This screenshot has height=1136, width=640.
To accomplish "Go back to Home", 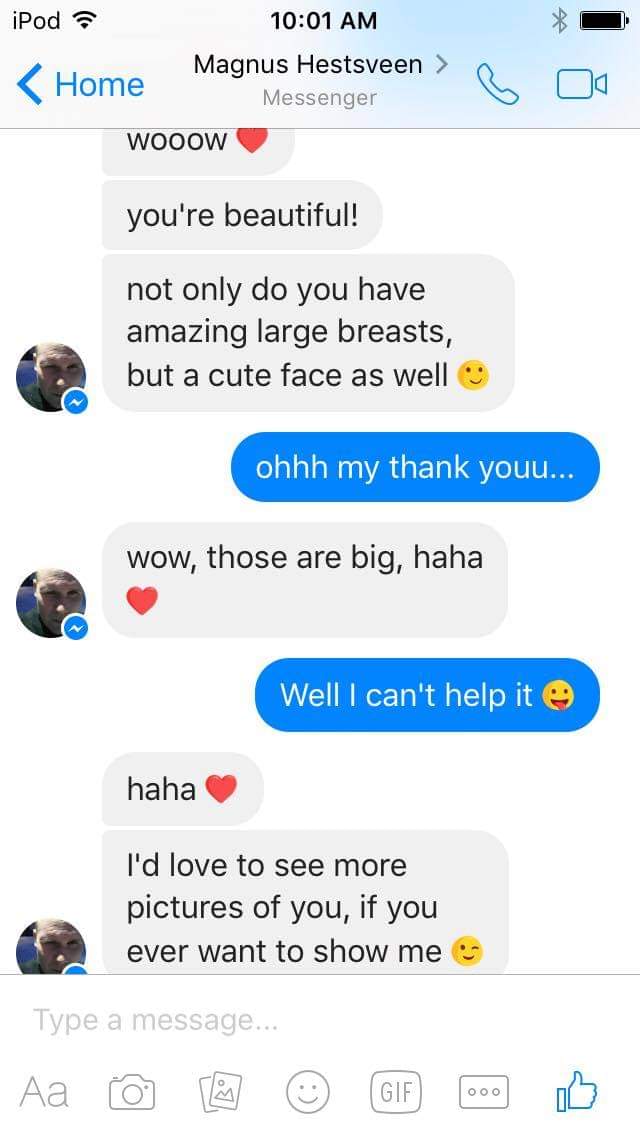I will point(82,84).
